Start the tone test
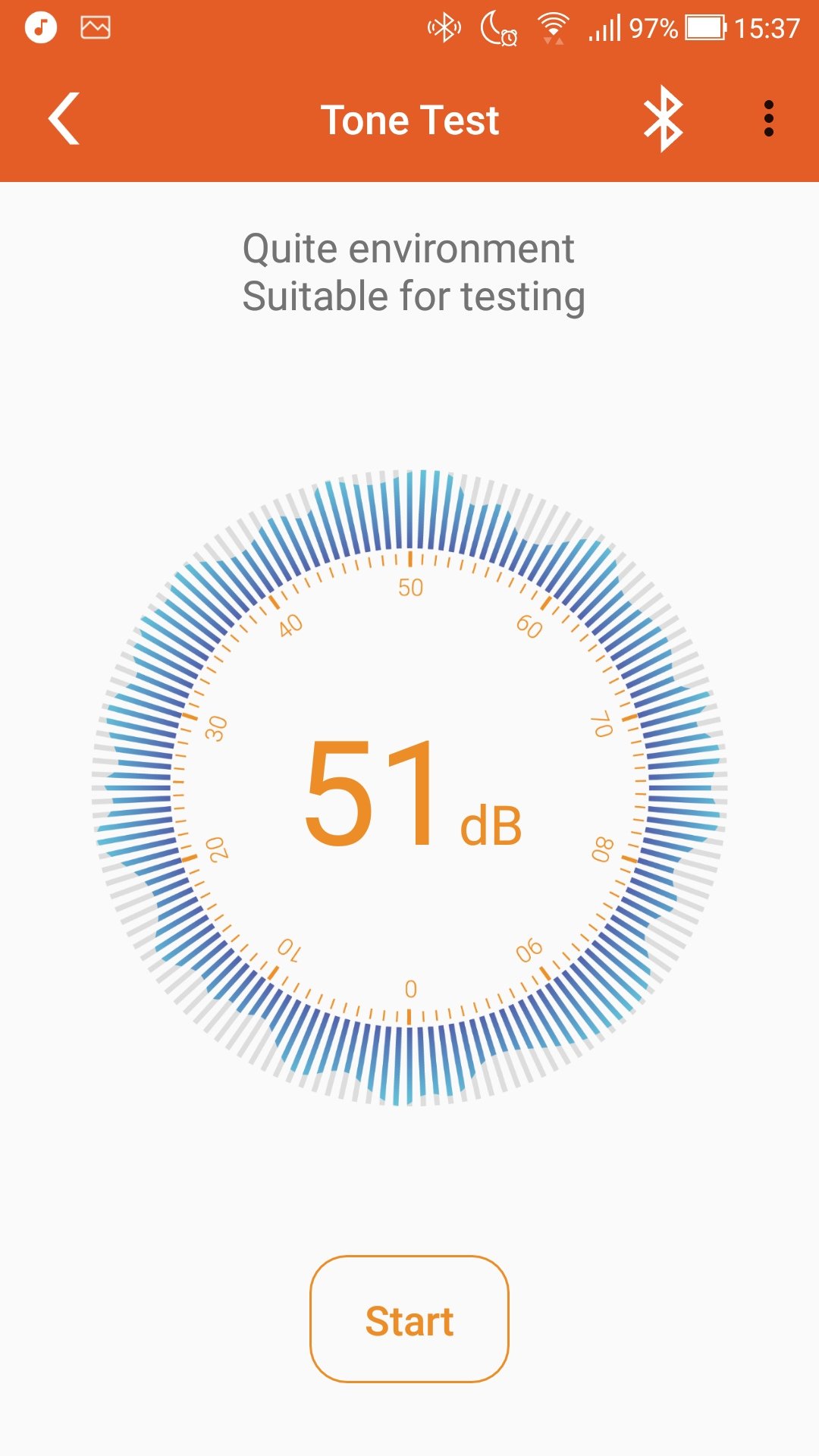Image resolution: width=819 pixels, height=1456 pixels. (409, 1319)
